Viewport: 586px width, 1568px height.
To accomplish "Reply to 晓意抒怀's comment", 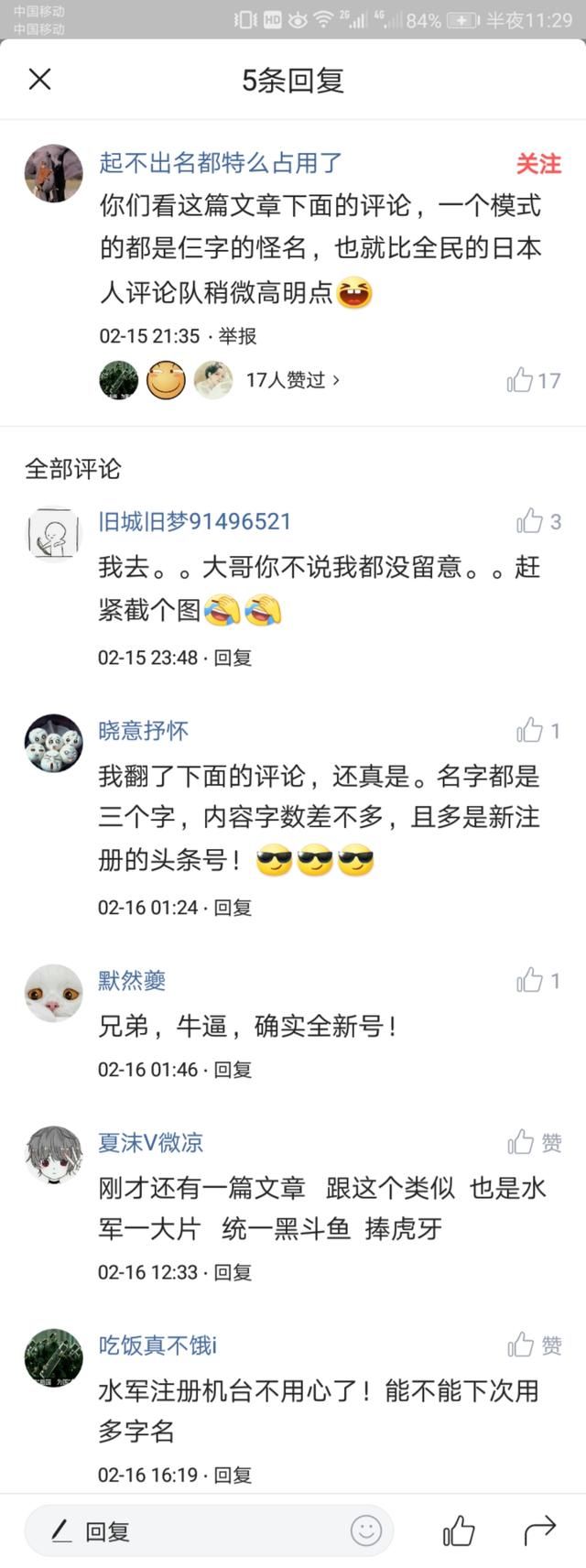I will pos(233,908).
